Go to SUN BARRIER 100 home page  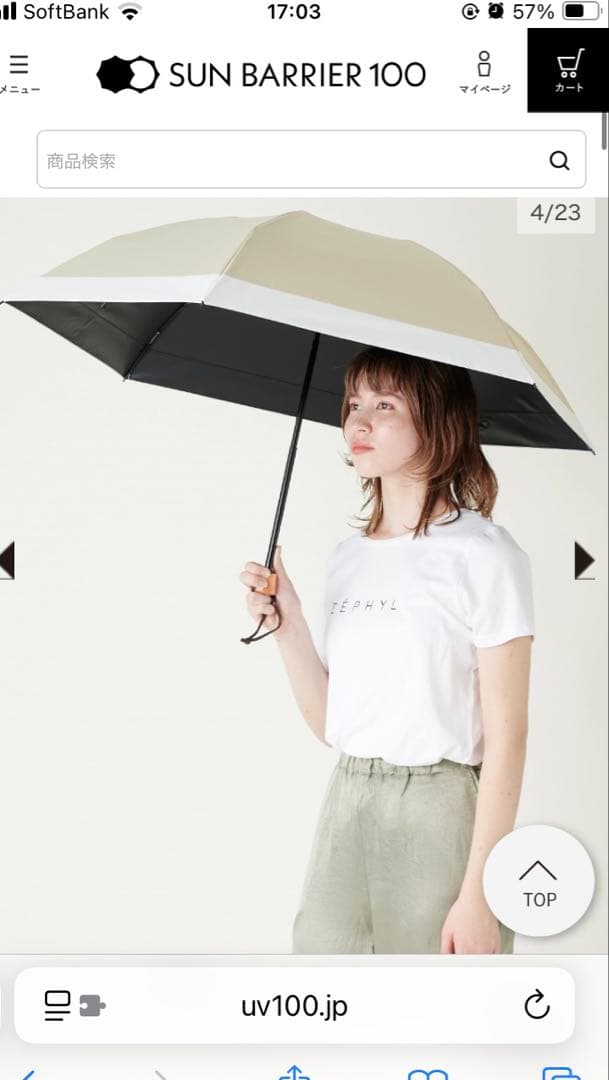click(261, 74)
